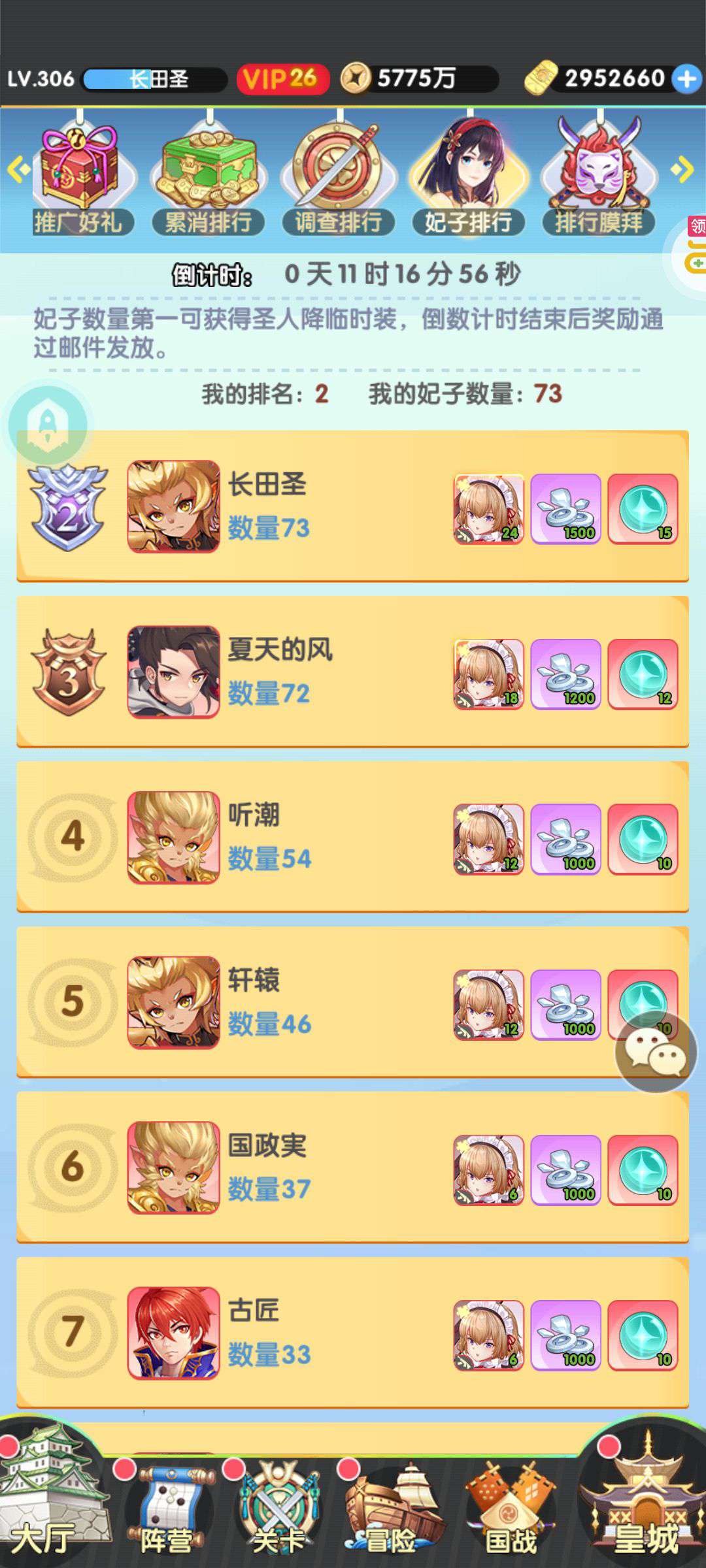Switch to the 冒险 tab

click(x=392, y=1509)
